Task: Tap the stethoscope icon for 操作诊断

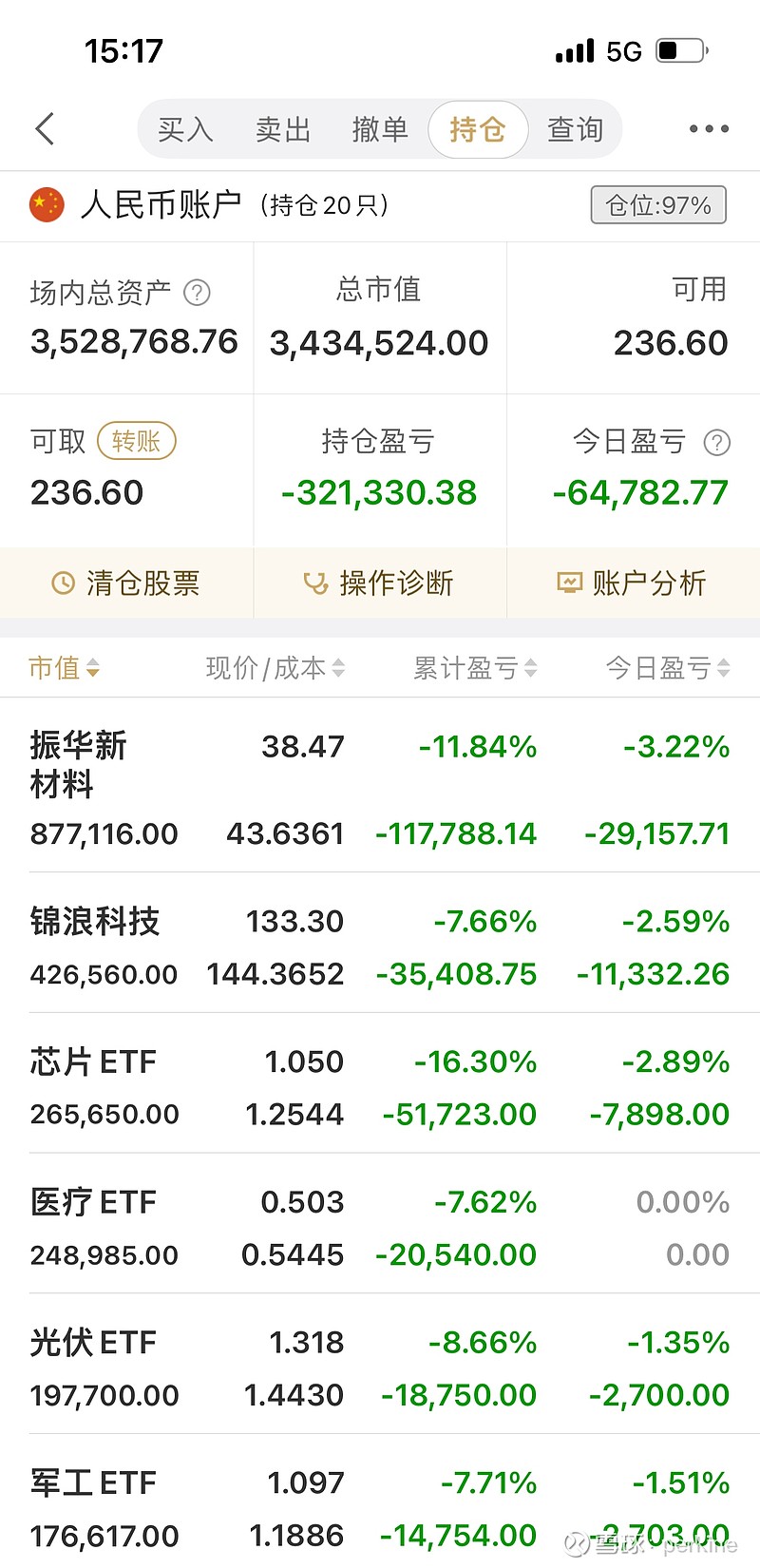Action: click(x=316, y=583)
